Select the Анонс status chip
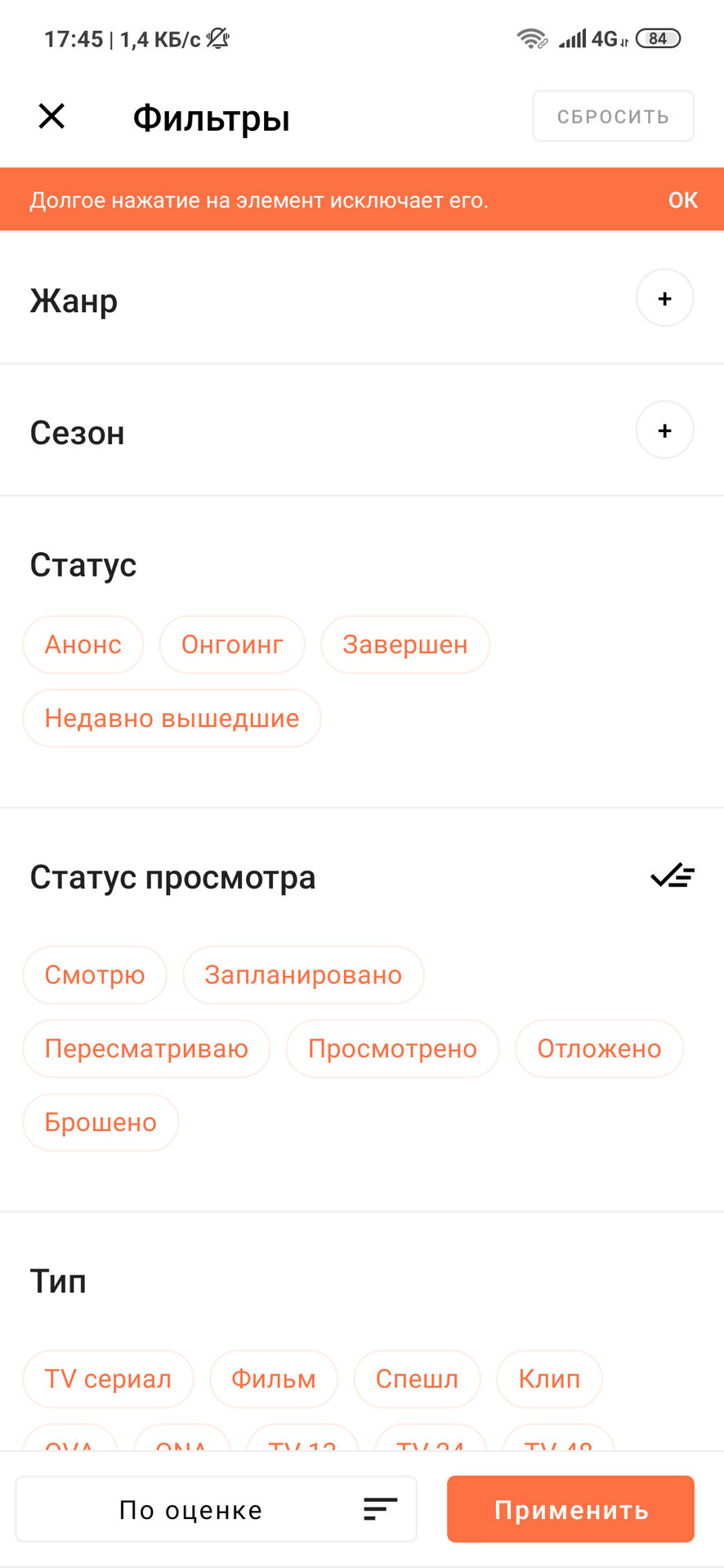This screenshot has height=1568, width=724. [83, 645]
